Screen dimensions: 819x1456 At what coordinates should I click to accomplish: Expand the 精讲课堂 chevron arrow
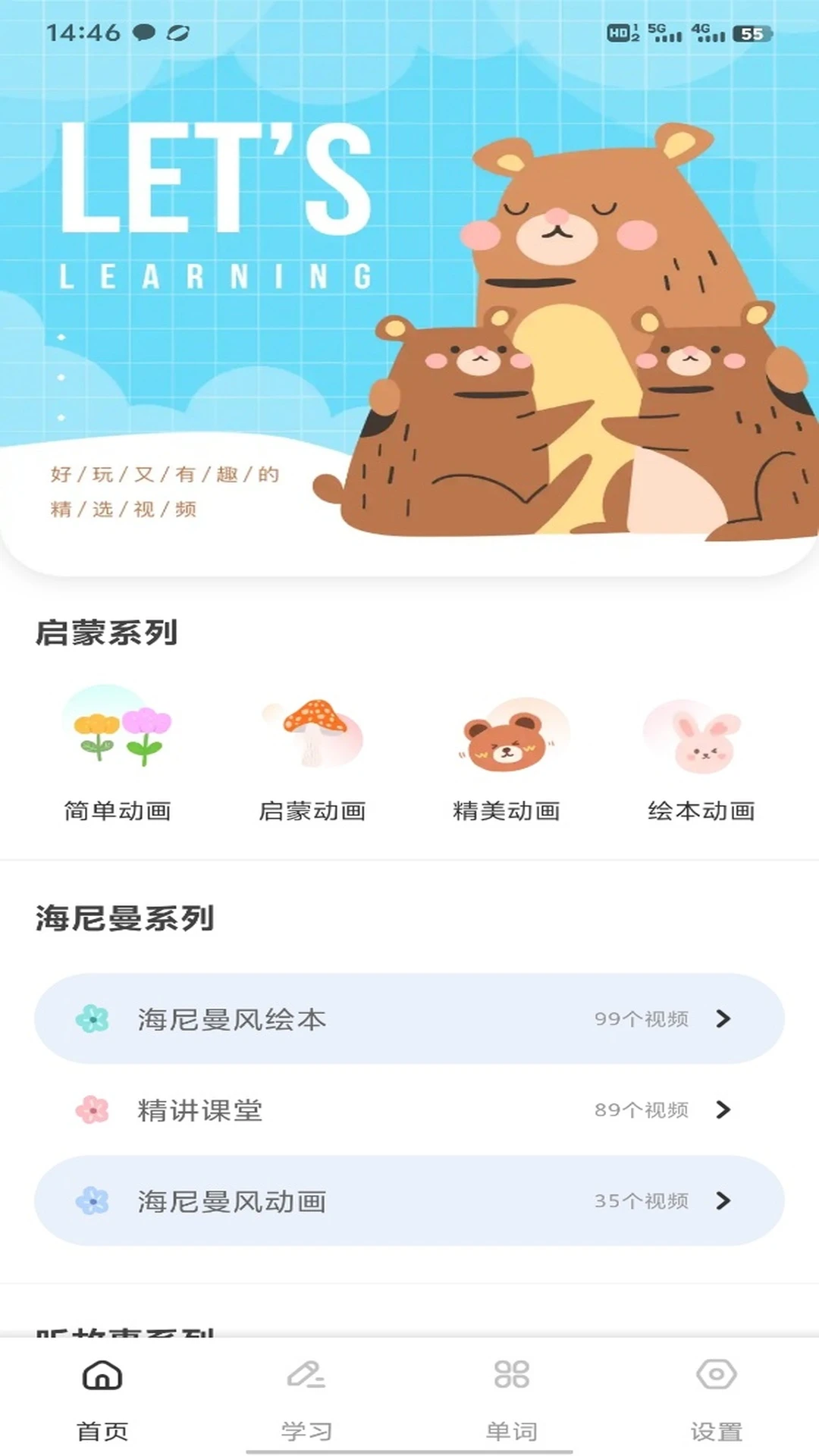[723, 1109]
